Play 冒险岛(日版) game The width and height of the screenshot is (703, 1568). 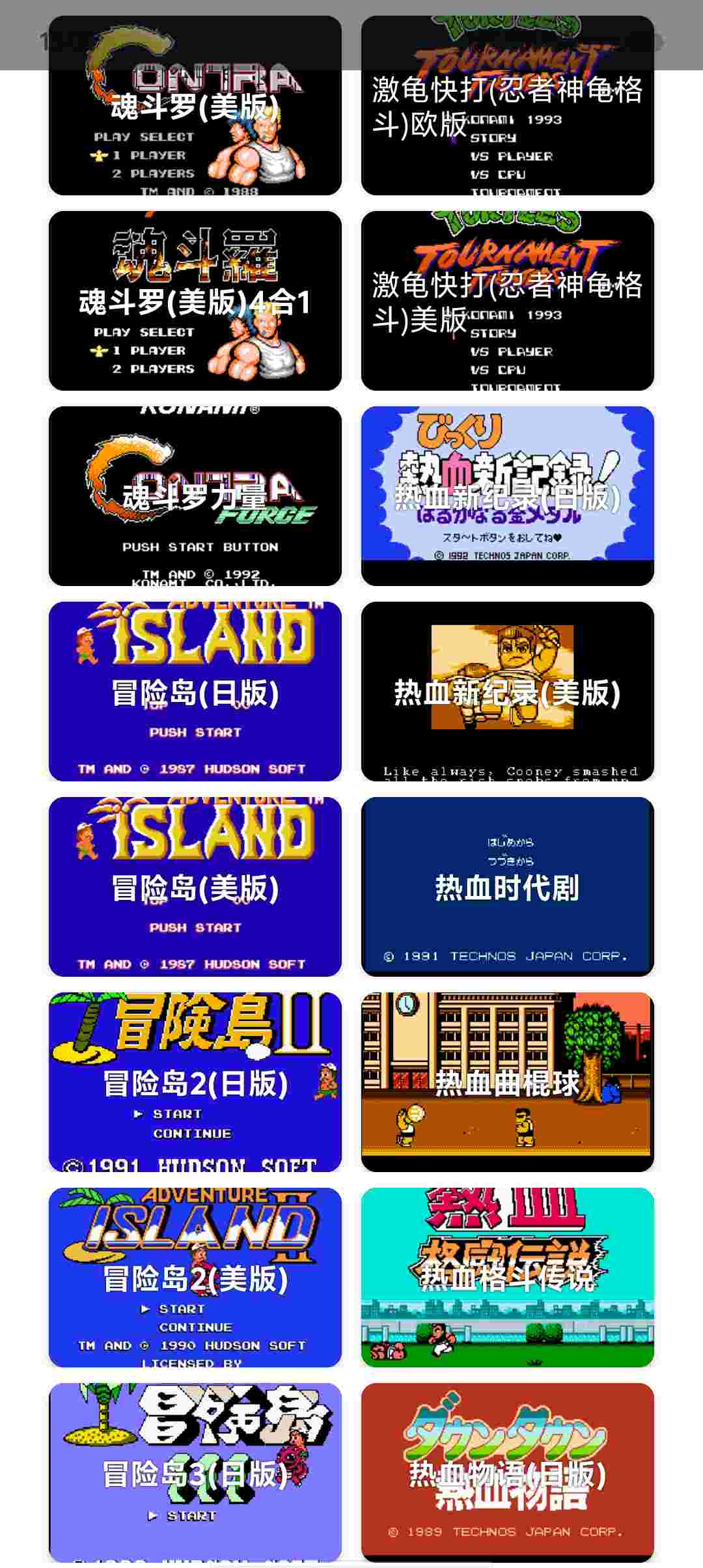[195, 692]
